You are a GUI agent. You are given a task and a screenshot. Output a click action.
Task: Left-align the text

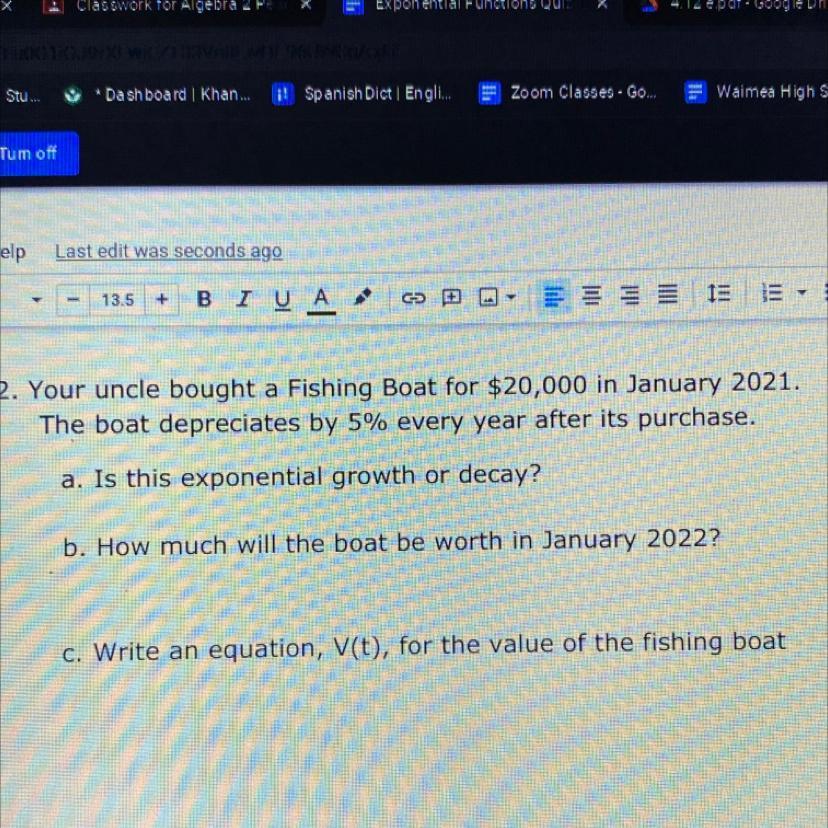(551, 297)
